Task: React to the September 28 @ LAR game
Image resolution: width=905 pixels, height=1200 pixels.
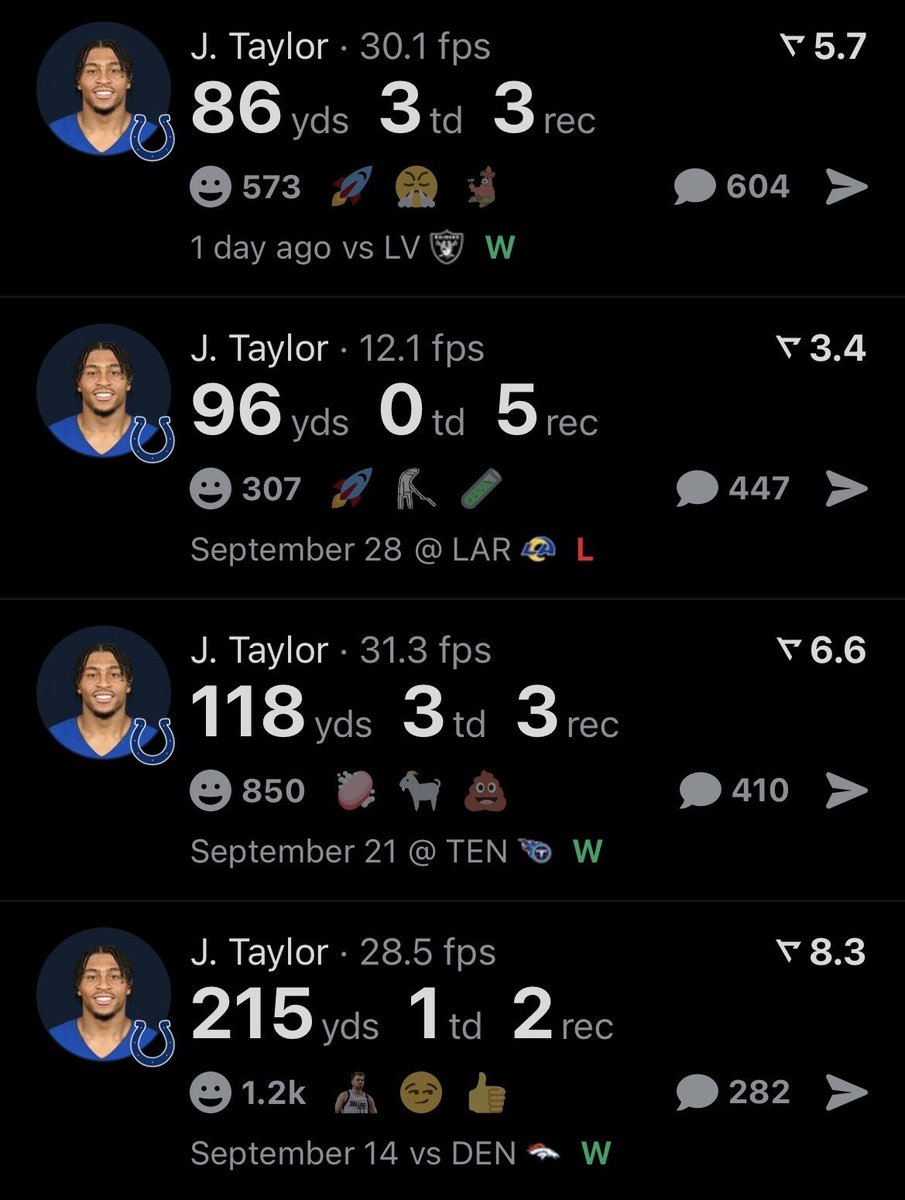Action: coord(210,489)
